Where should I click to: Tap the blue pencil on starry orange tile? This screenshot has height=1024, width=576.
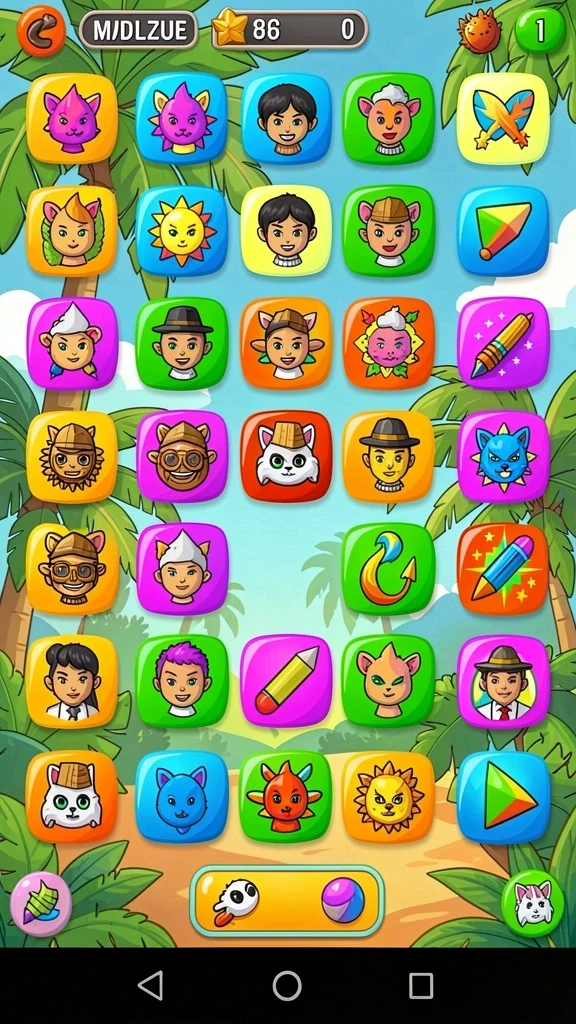(x=503, y=568)
